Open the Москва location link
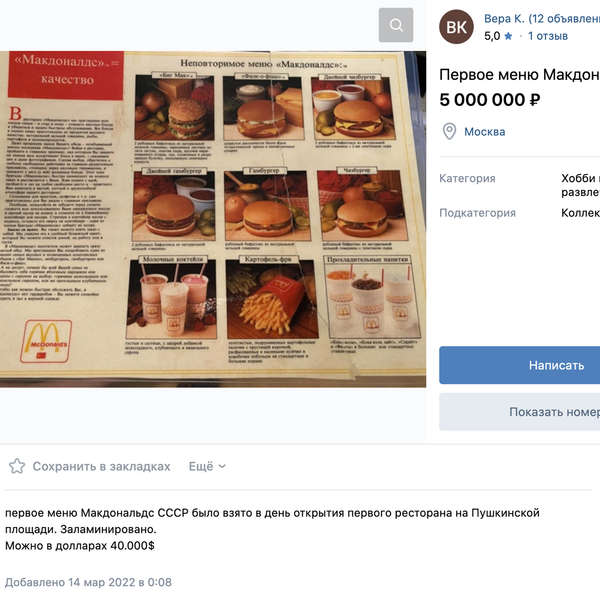 (484, 132)
